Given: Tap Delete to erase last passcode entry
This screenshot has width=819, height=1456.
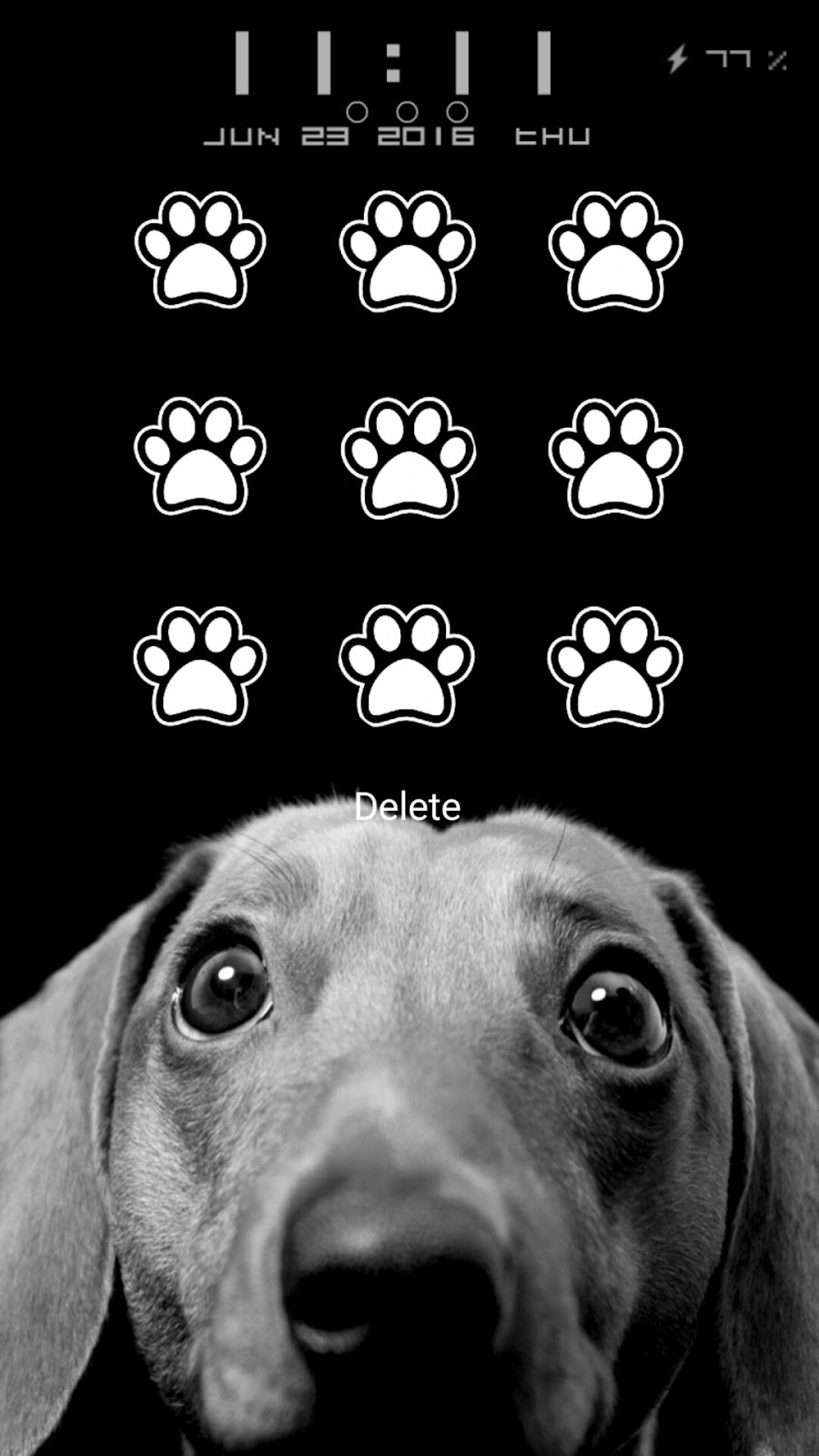Looking at the screenshot, I should (407, 806).
